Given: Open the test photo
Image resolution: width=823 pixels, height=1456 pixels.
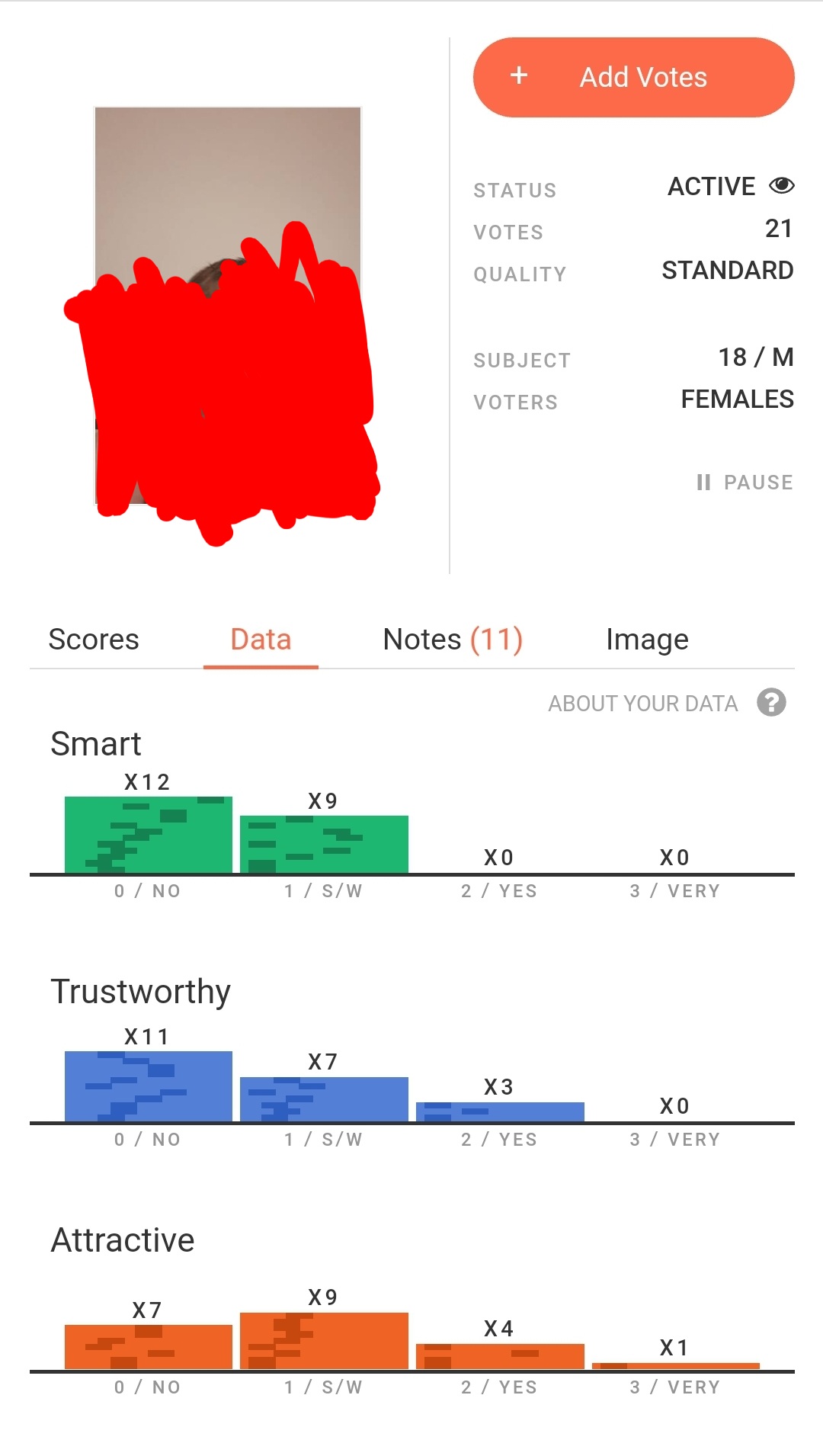Looking at the screenshot, I should [227, 306].
